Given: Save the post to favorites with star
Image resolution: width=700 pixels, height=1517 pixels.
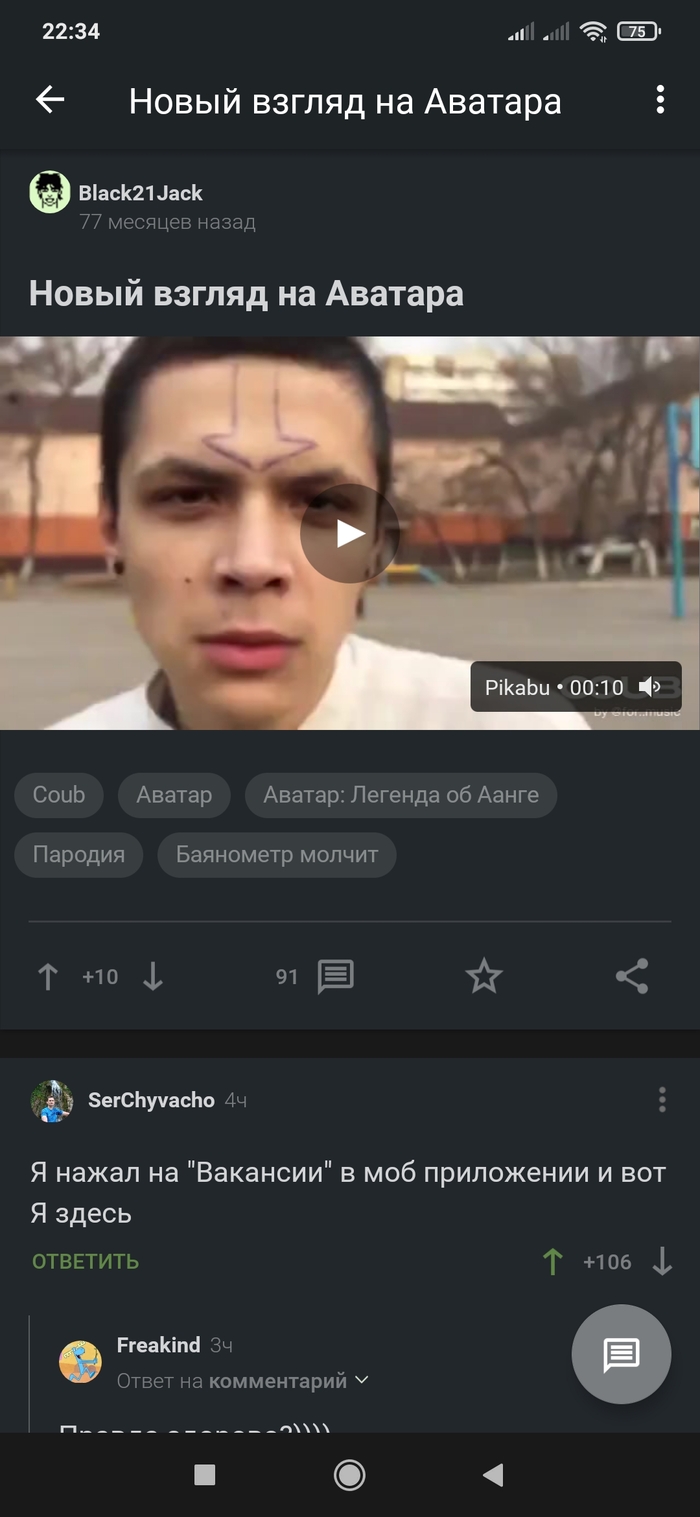Looking at the screenshot, I should click(x=484, y=977).
